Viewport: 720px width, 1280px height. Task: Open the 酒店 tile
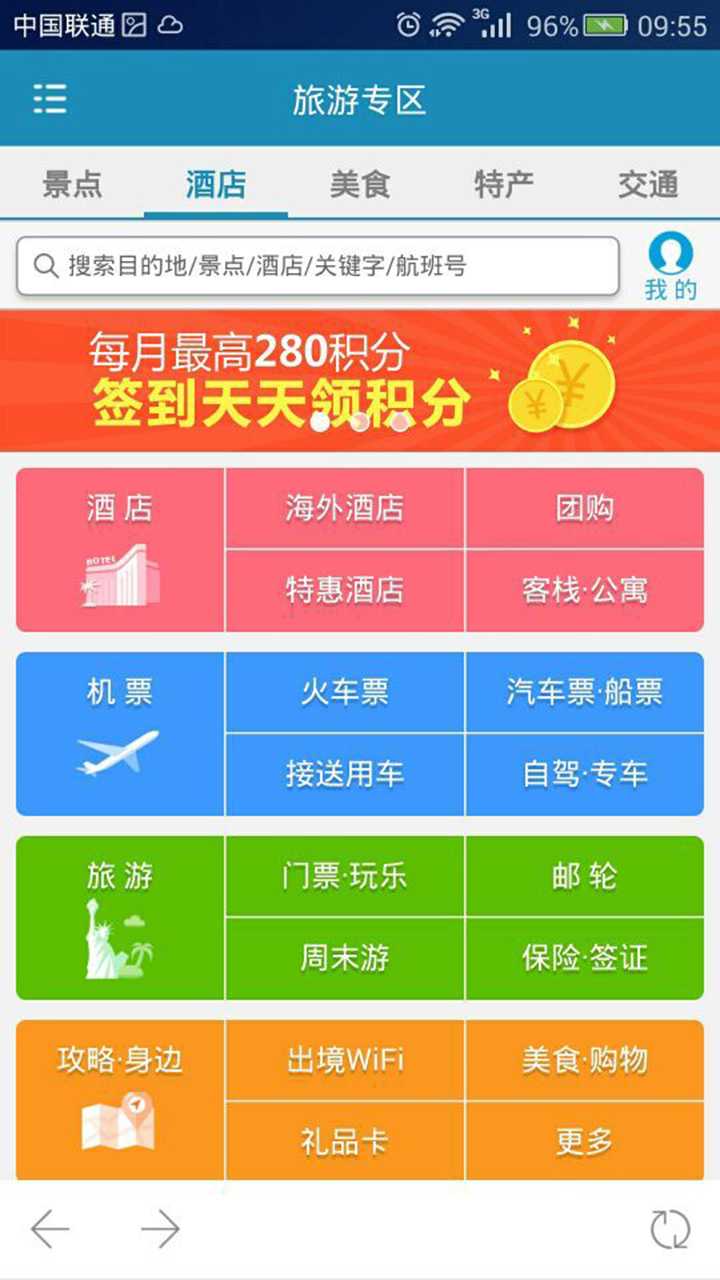click(120, 549)
